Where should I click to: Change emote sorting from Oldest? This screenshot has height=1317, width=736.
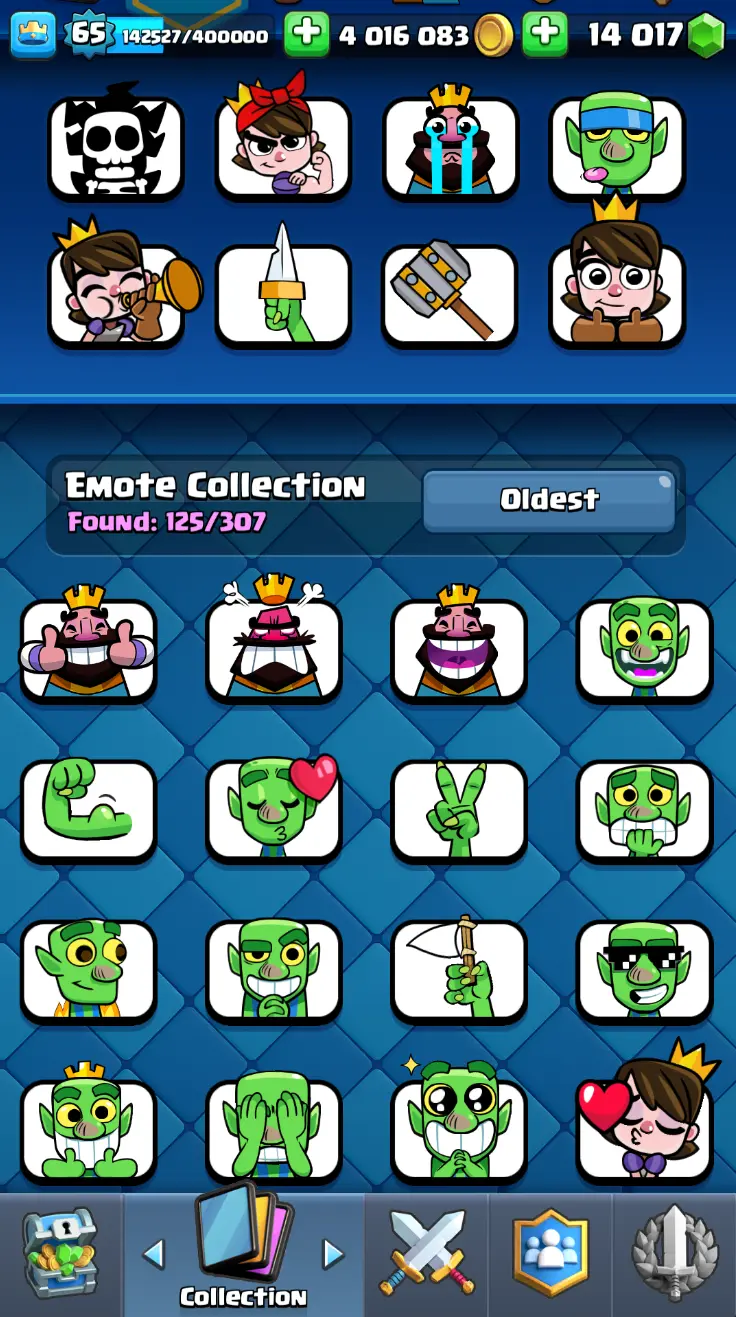point(549,500)
